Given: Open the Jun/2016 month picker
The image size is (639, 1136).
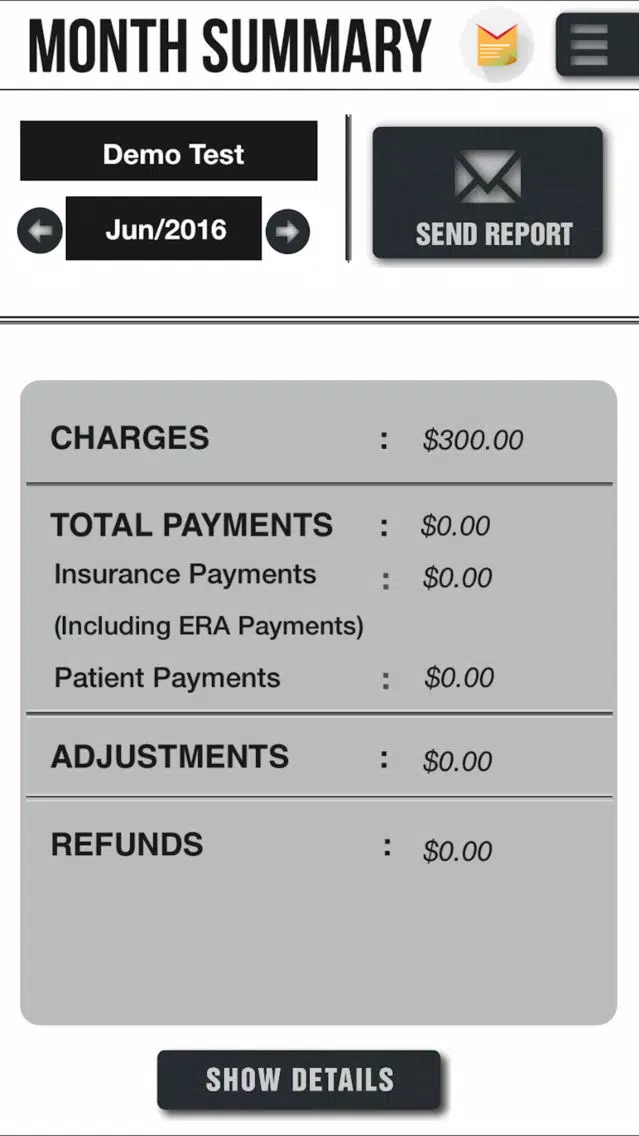Looking at the screenshot, I should pyautogui.click(x=164, y=228).
